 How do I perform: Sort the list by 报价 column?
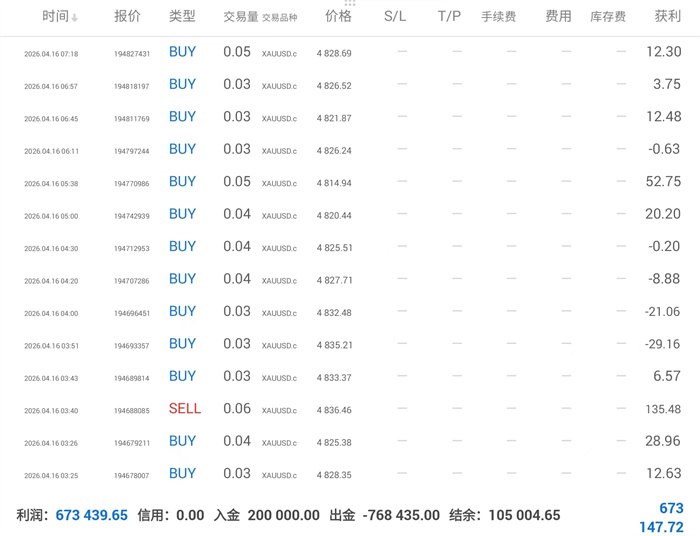coord(128,17)
